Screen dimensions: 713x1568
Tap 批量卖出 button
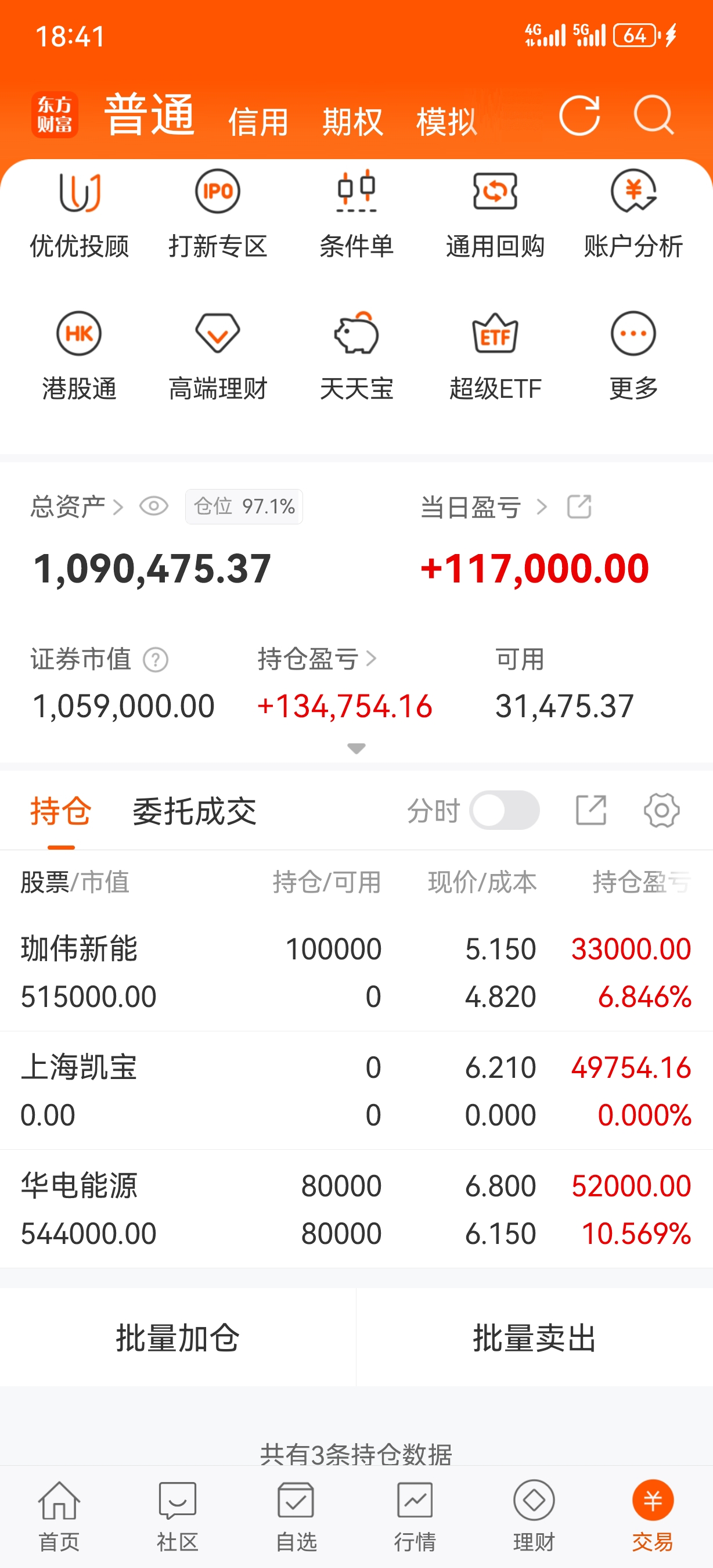[535, 1337]
